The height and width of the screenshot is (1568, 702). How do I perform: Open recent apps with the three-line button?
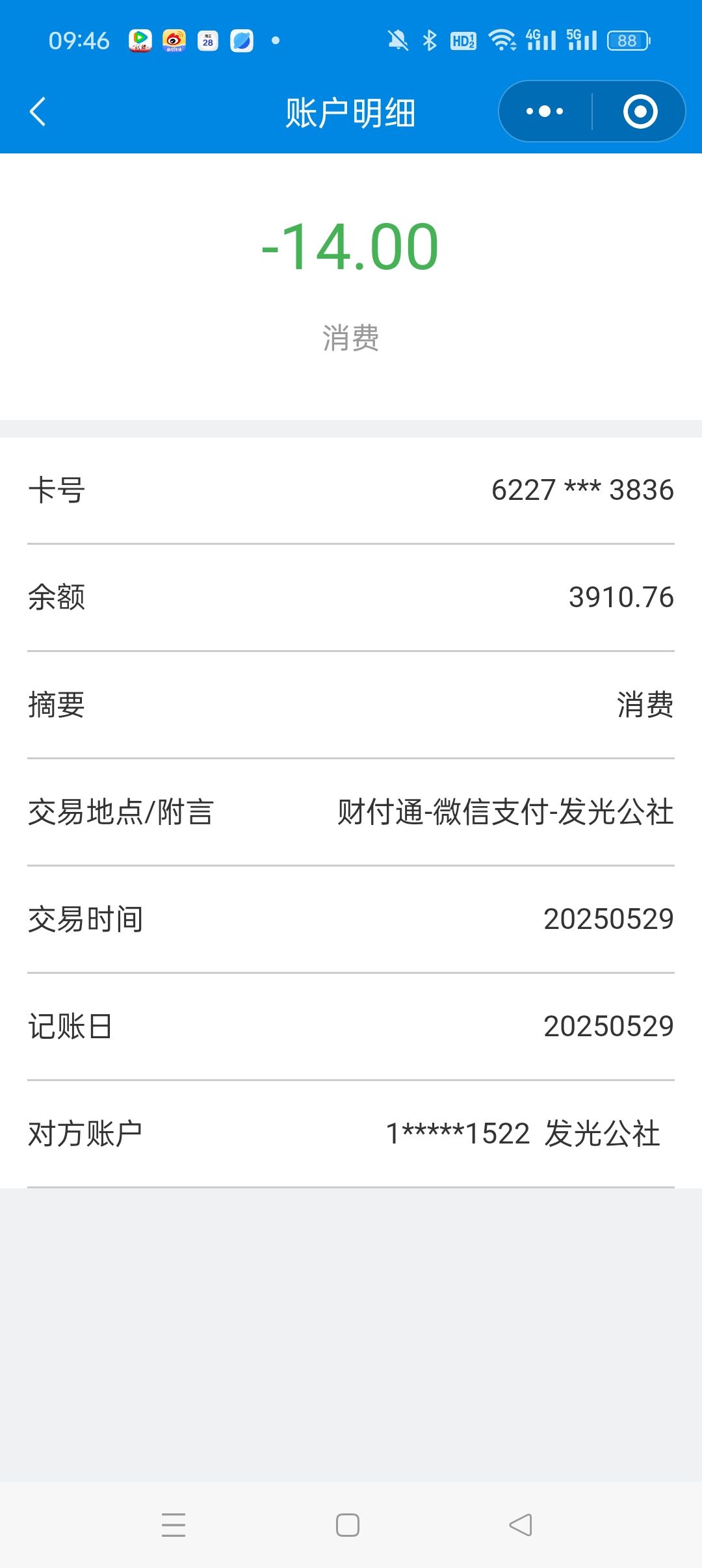[x=174, y=1525]
